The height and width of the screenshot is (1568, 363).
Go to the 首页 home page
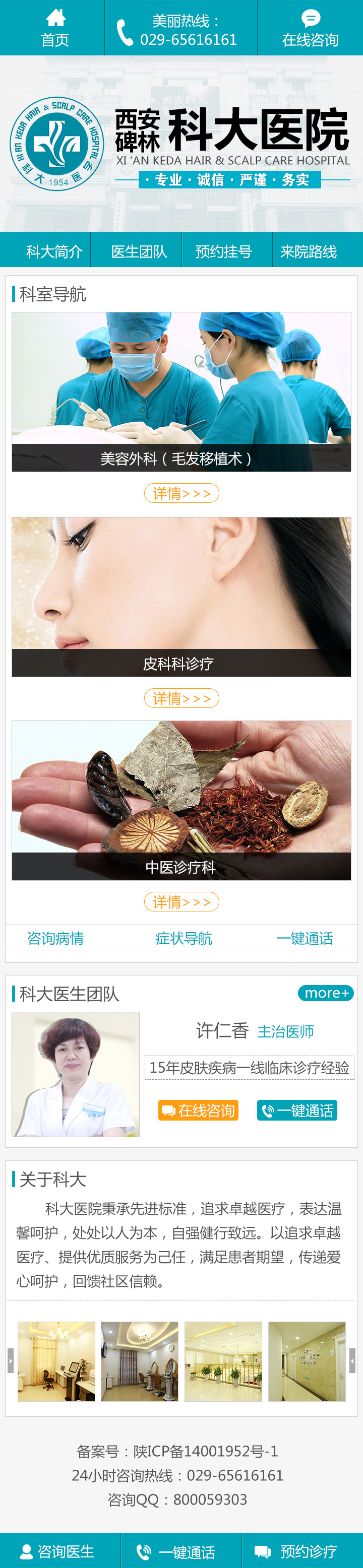[x=54, y=29]
